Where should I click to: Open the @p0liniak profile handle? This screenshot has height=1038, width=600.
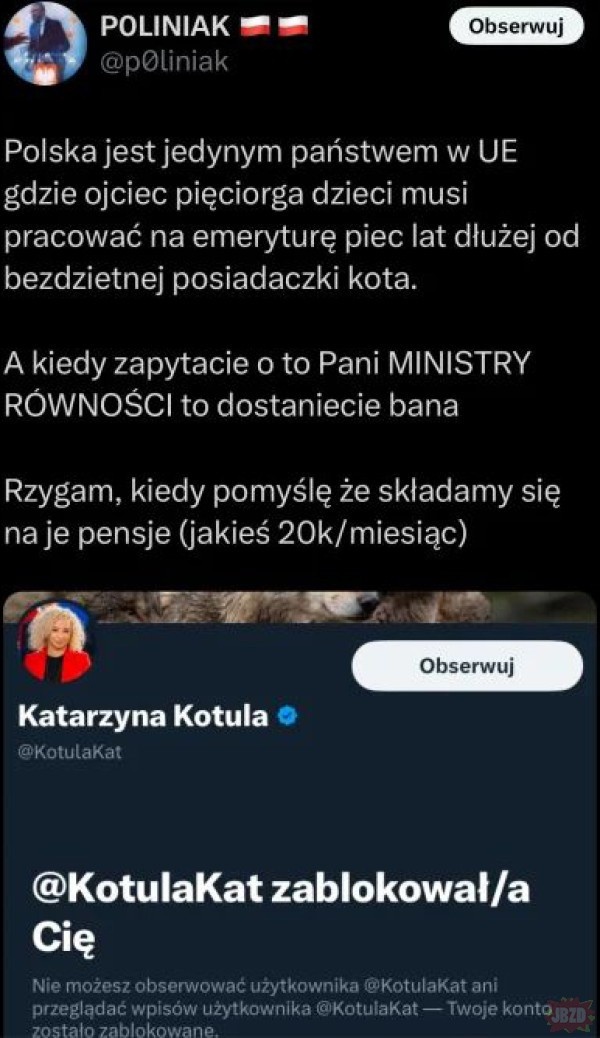165,61
